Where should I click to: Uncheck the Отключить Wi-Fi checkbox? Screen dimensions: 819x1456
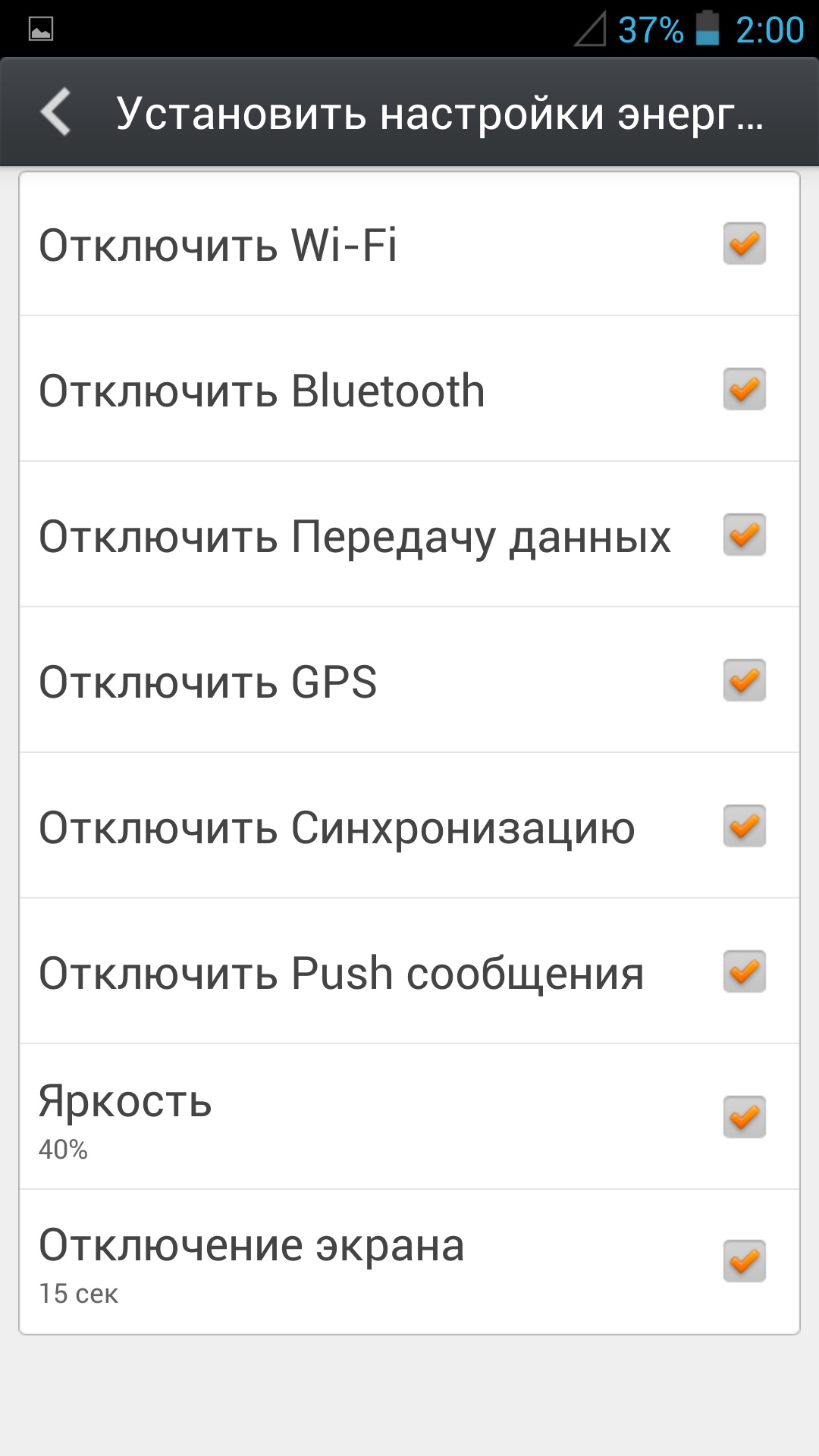tap(744, 243)
